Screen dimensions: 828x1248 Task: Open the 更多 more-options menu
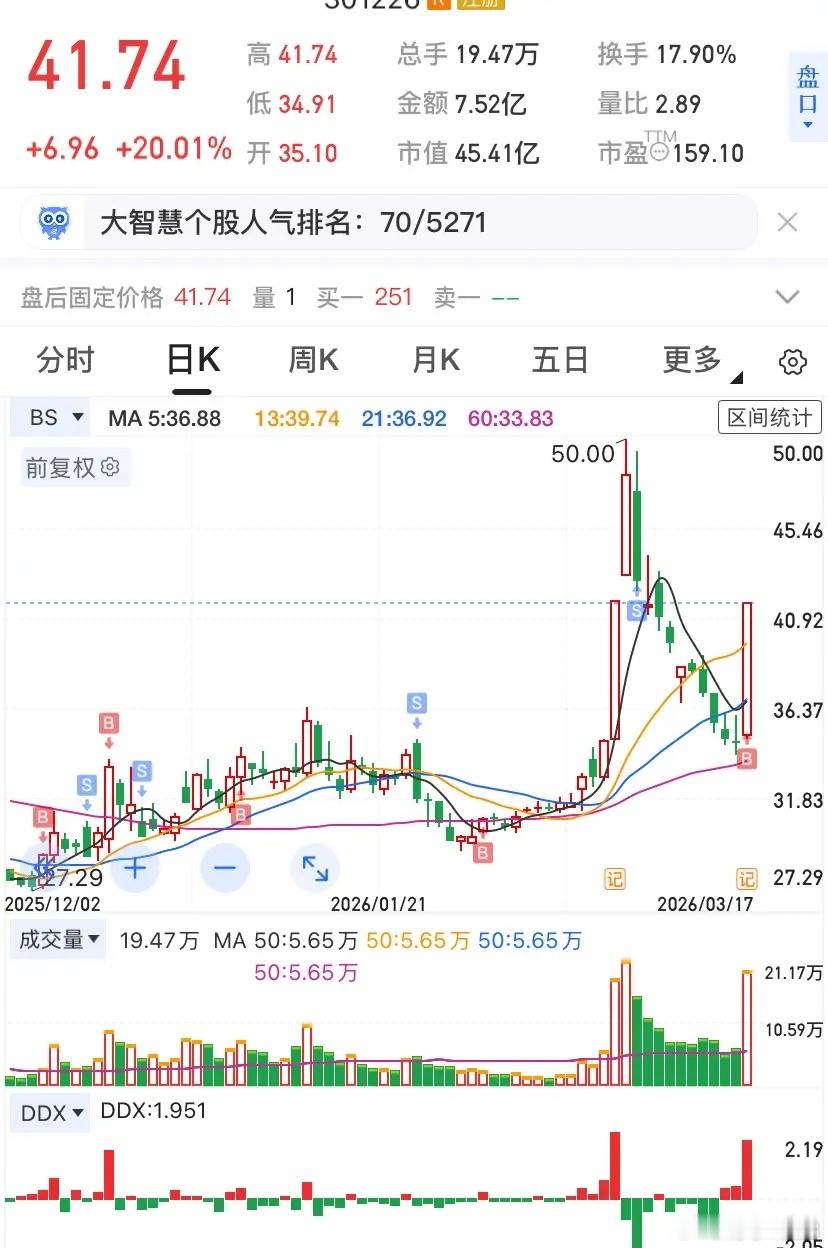690,360
